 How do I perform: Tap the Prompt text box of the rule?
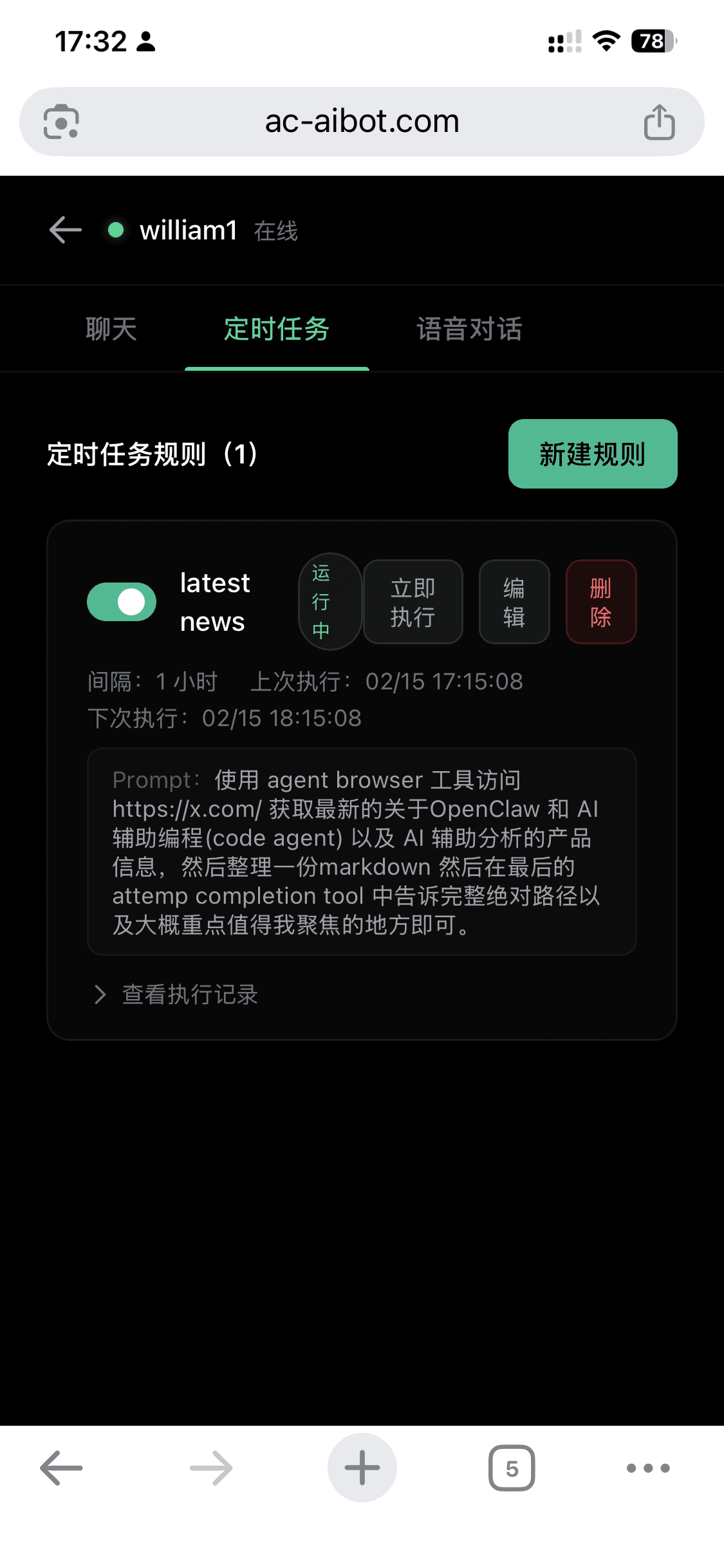362,853
